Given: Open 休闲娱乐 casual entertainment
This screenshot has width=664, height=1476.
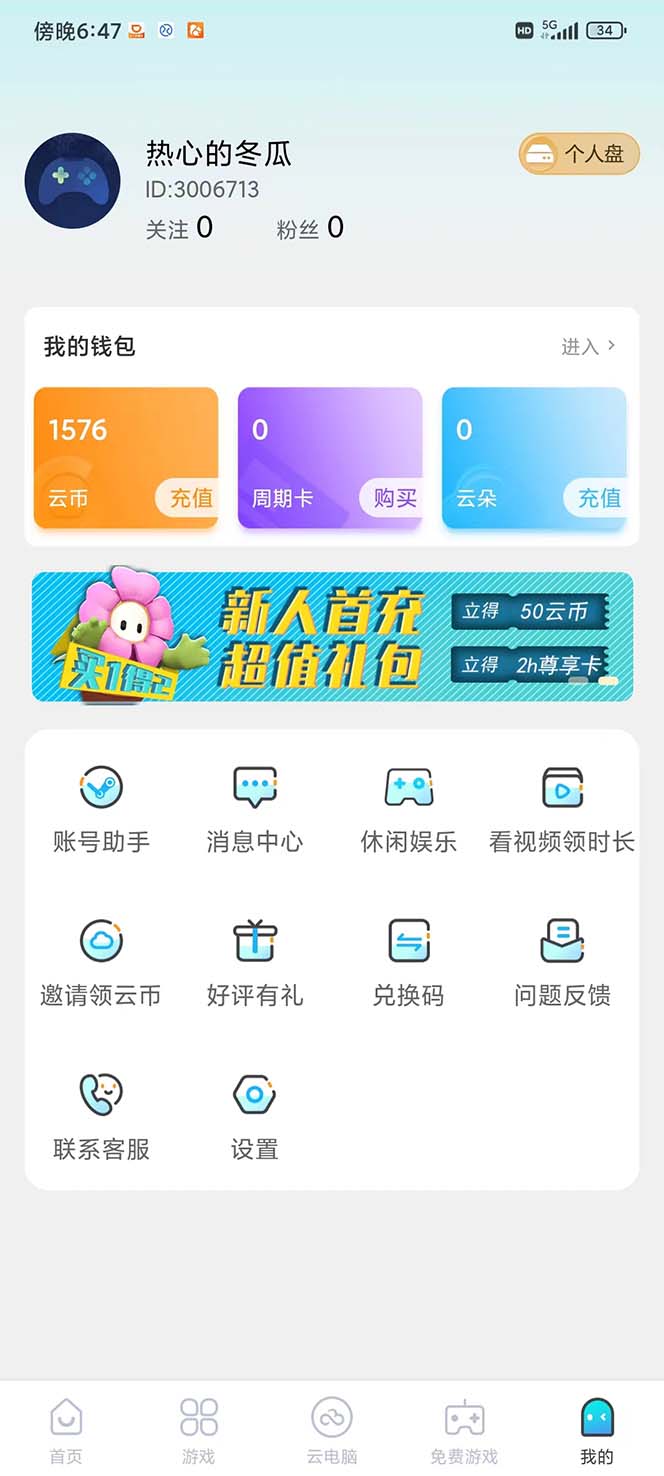Looking at the screenshot, I should 409,809.
